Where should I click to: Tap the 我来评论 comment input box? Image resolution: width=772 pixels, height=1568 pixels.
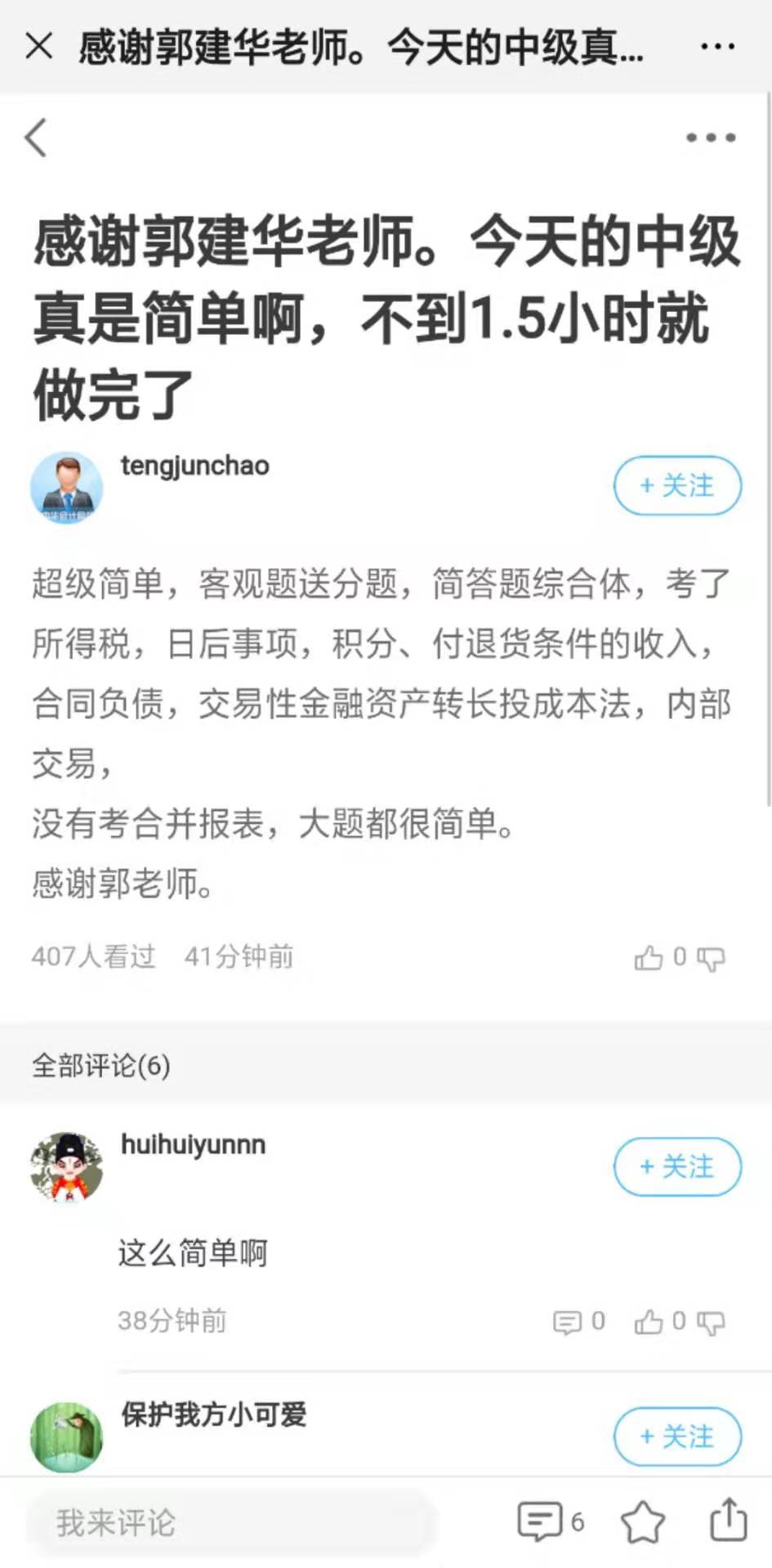pos(229,1522)
